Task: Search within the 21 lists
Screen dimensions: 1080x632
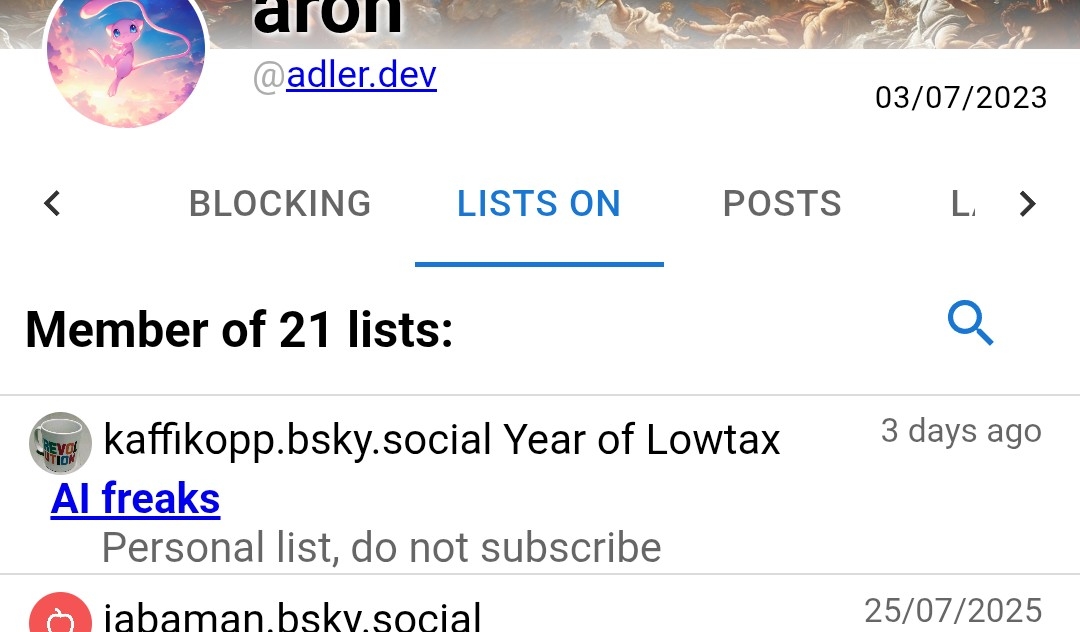Action: pyautogui.click(x=970, y=325)
